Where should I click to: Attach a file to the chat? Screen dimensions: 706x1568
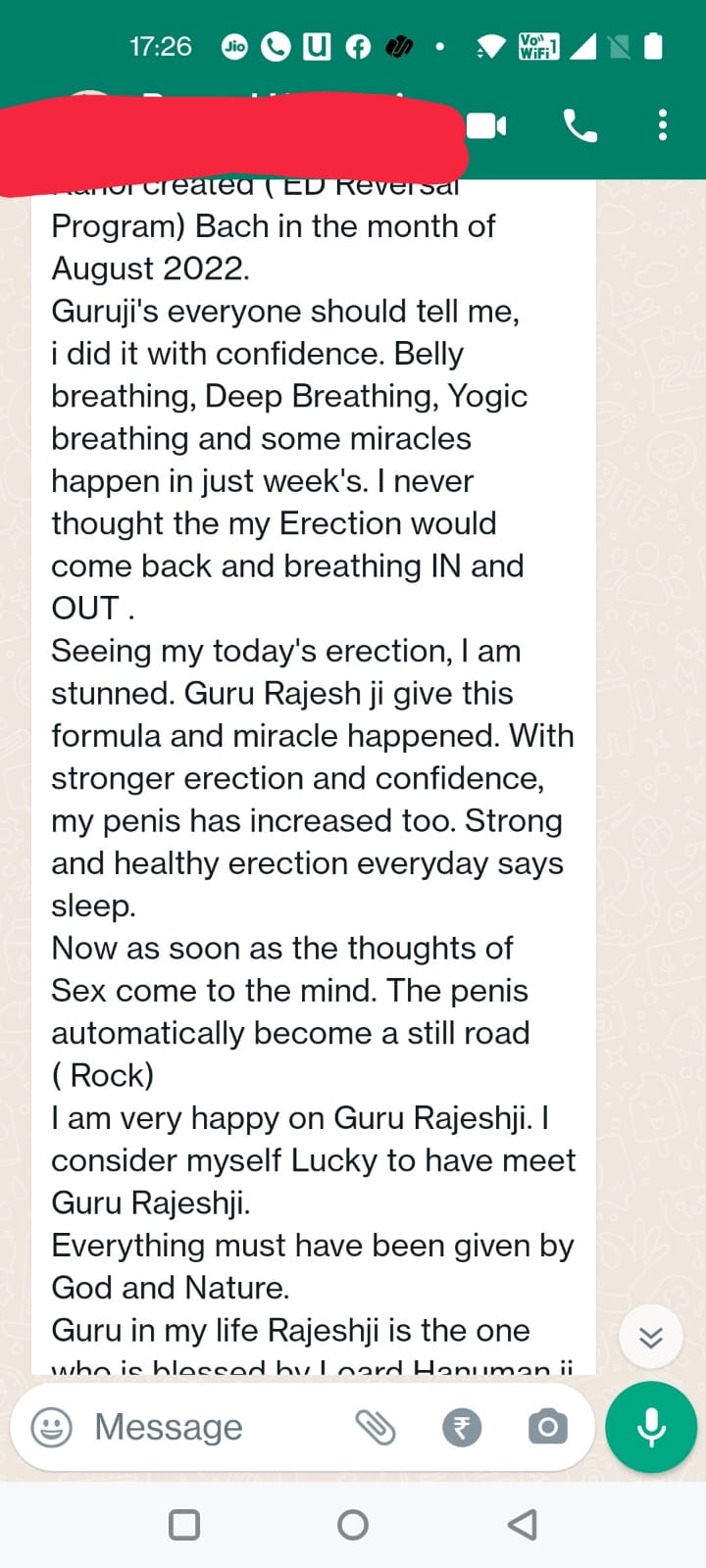click(375, 1427)
